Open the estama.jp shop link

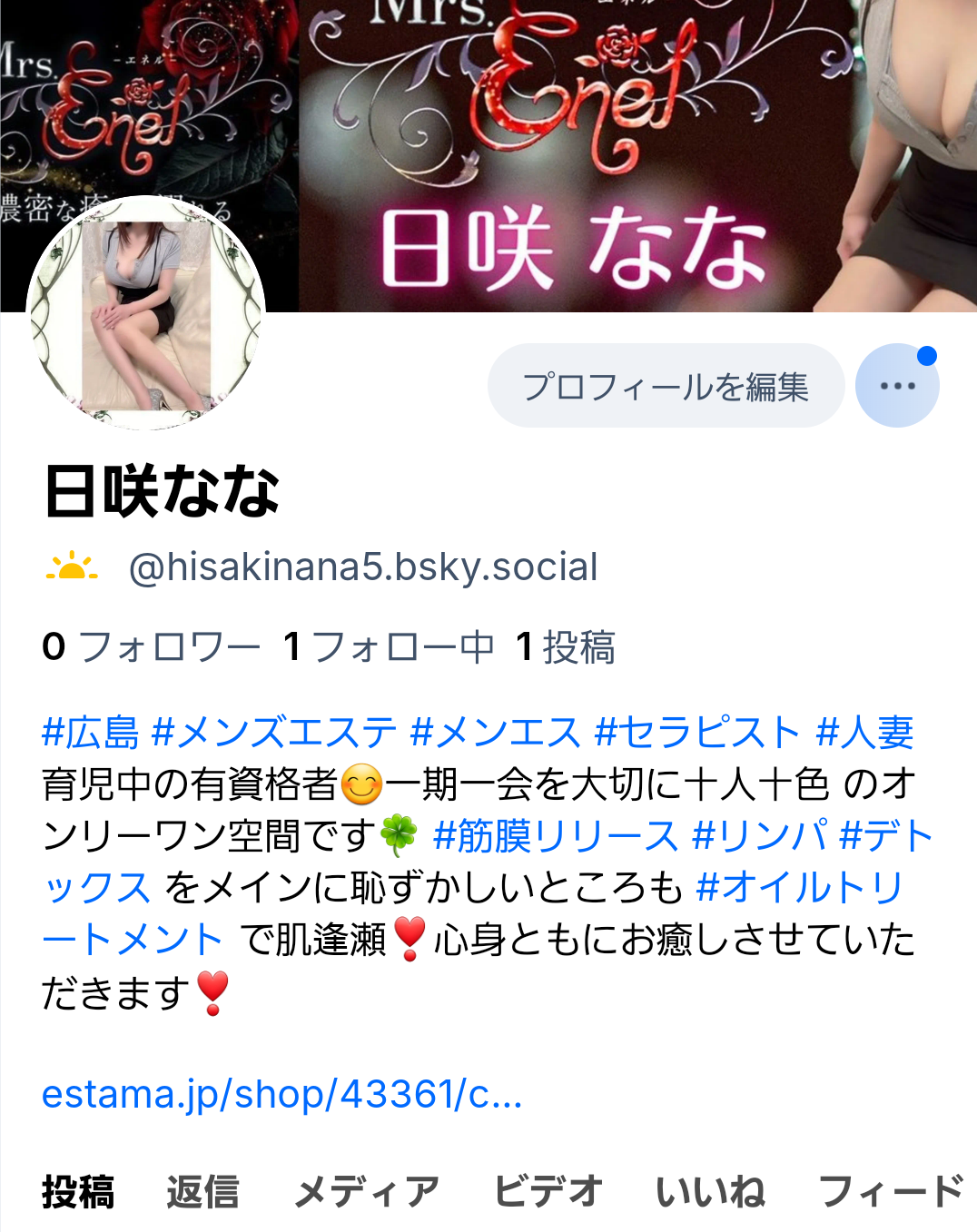point(282,1094)
